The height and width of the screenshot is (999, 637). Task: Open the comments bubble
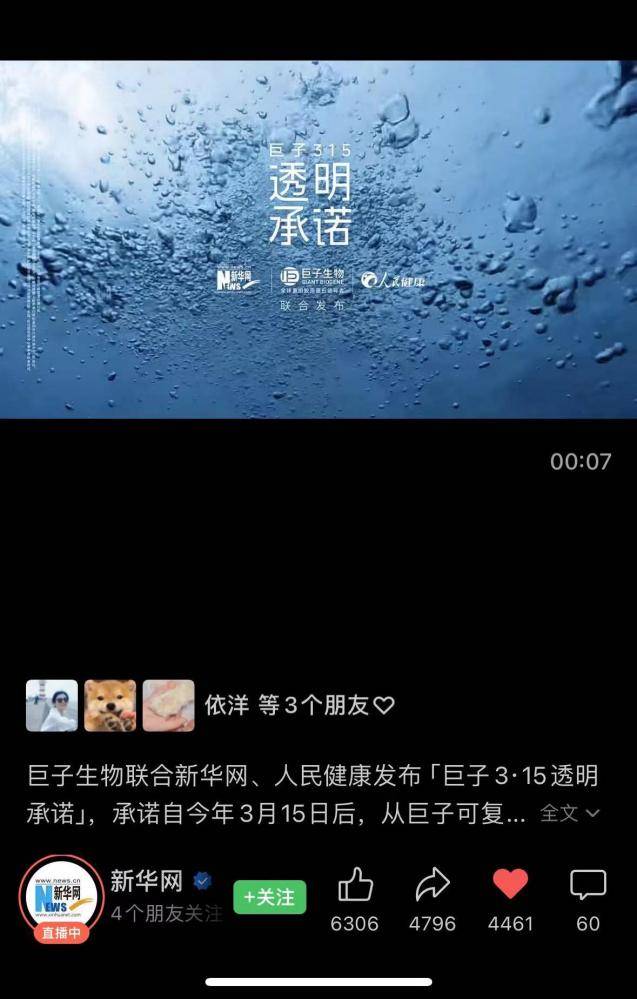587,886
